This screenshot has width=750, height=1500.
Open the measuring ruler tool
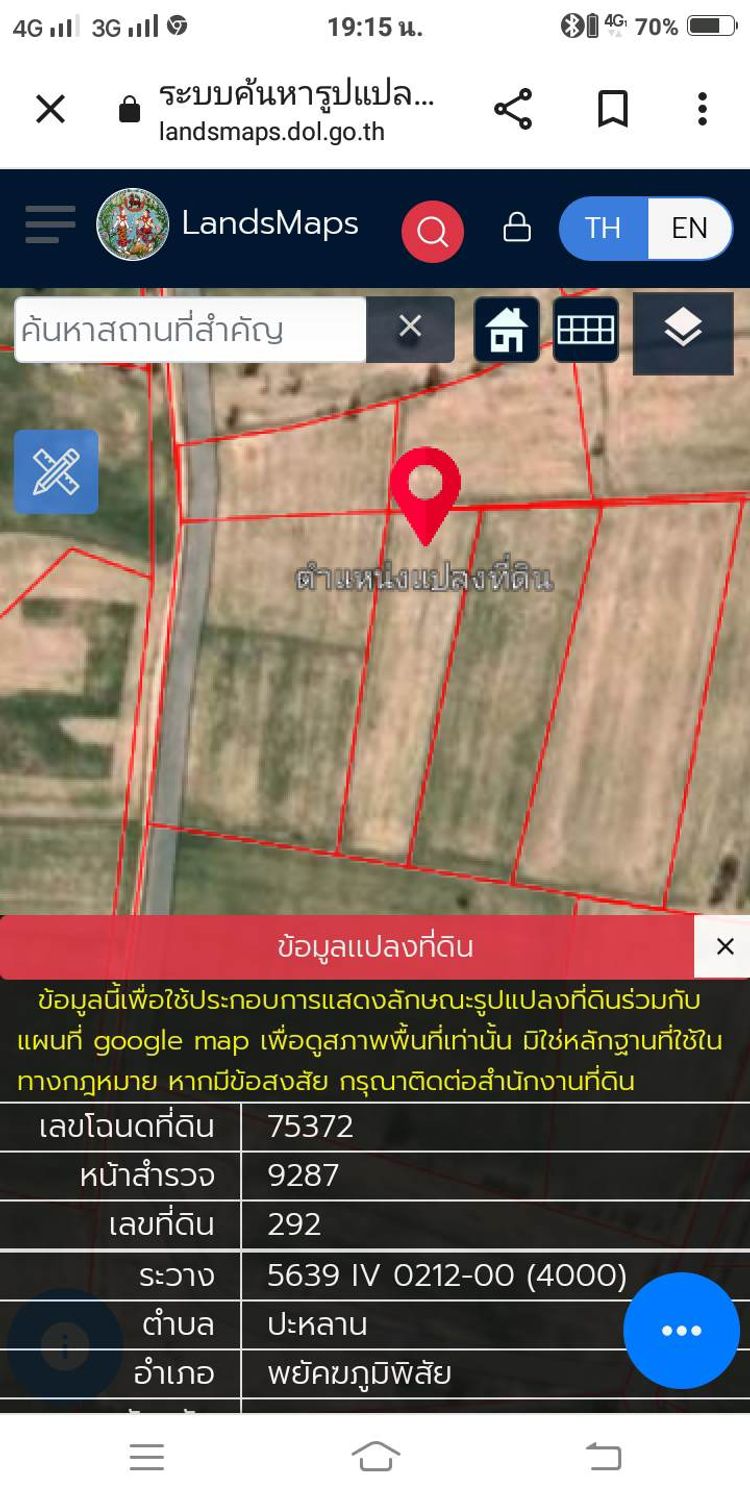[x=56, y=472]
